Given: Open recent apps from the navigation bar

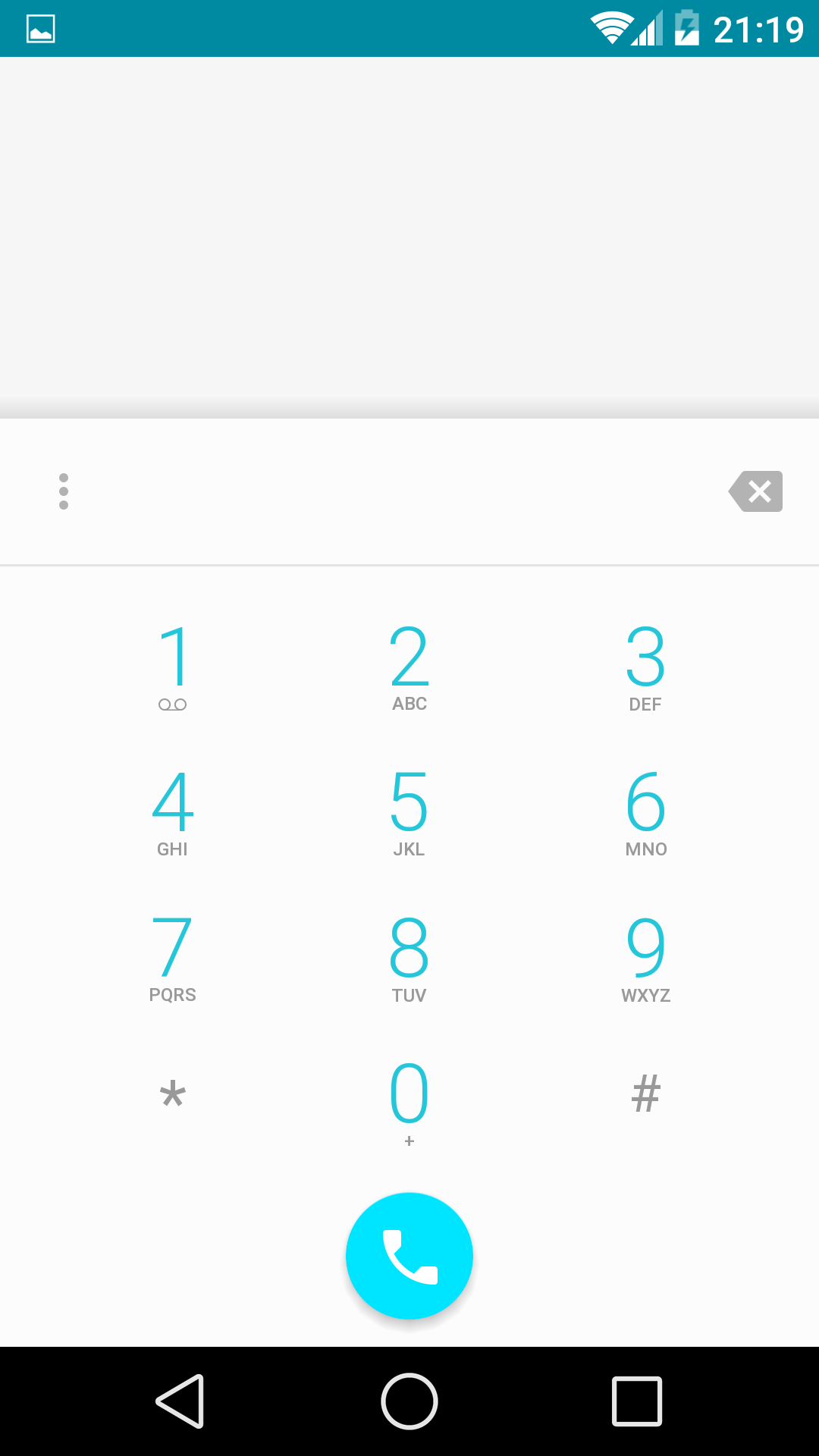Looking at the screenshot, I should pyautogui.click(x=637, y=1401).
